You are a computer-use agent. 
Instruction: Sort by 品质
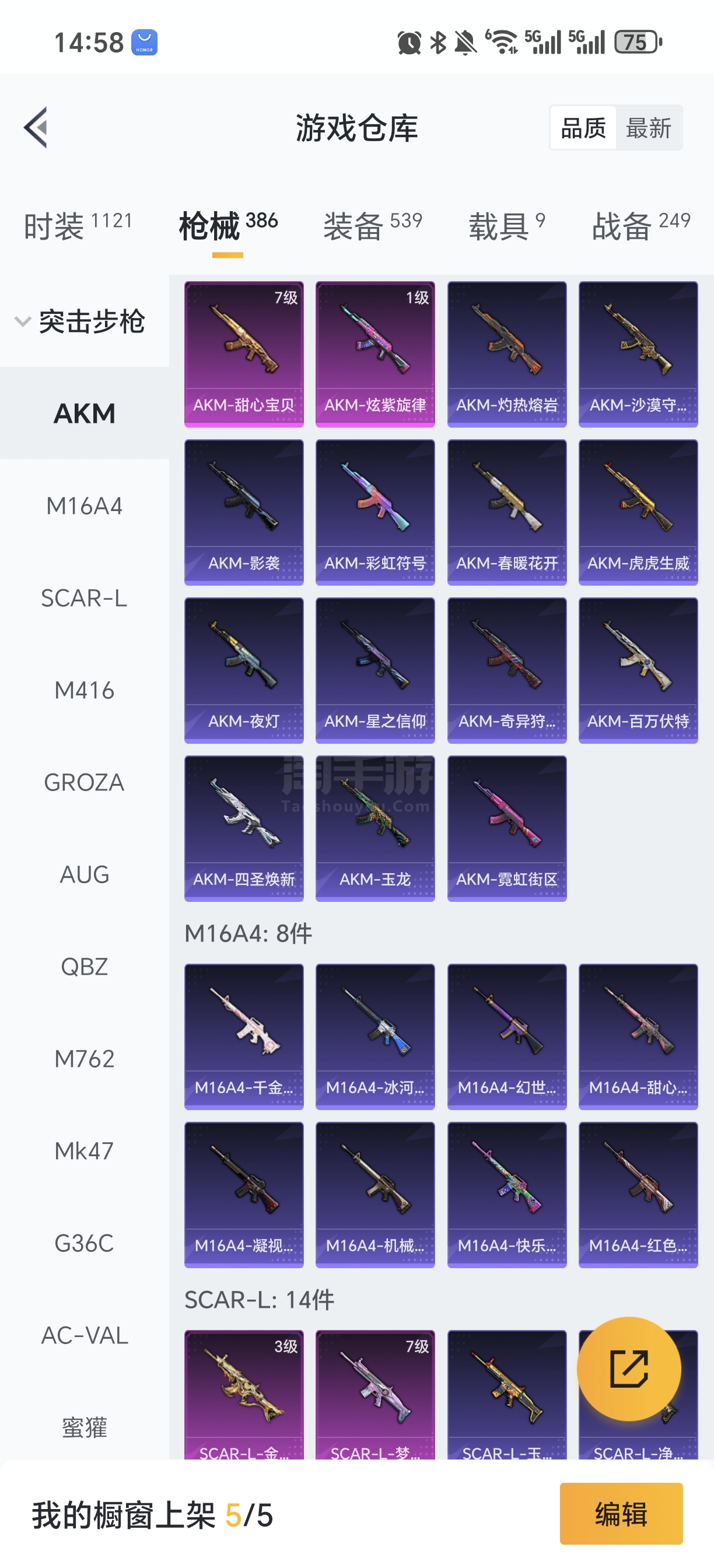(583, 128)
